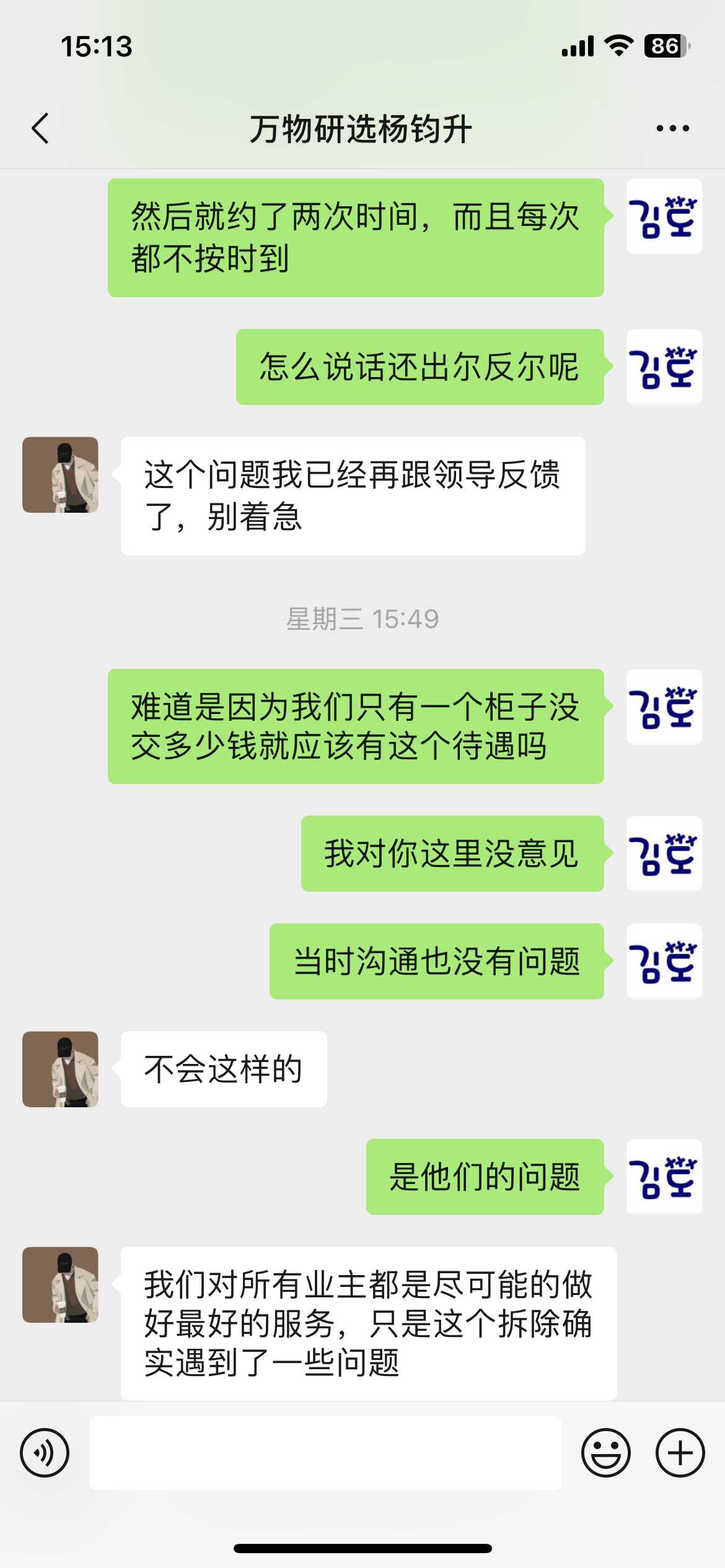Tap my avatar beside "我对你这里没意见"
725x1568 pixels.
tap(664, 853)
